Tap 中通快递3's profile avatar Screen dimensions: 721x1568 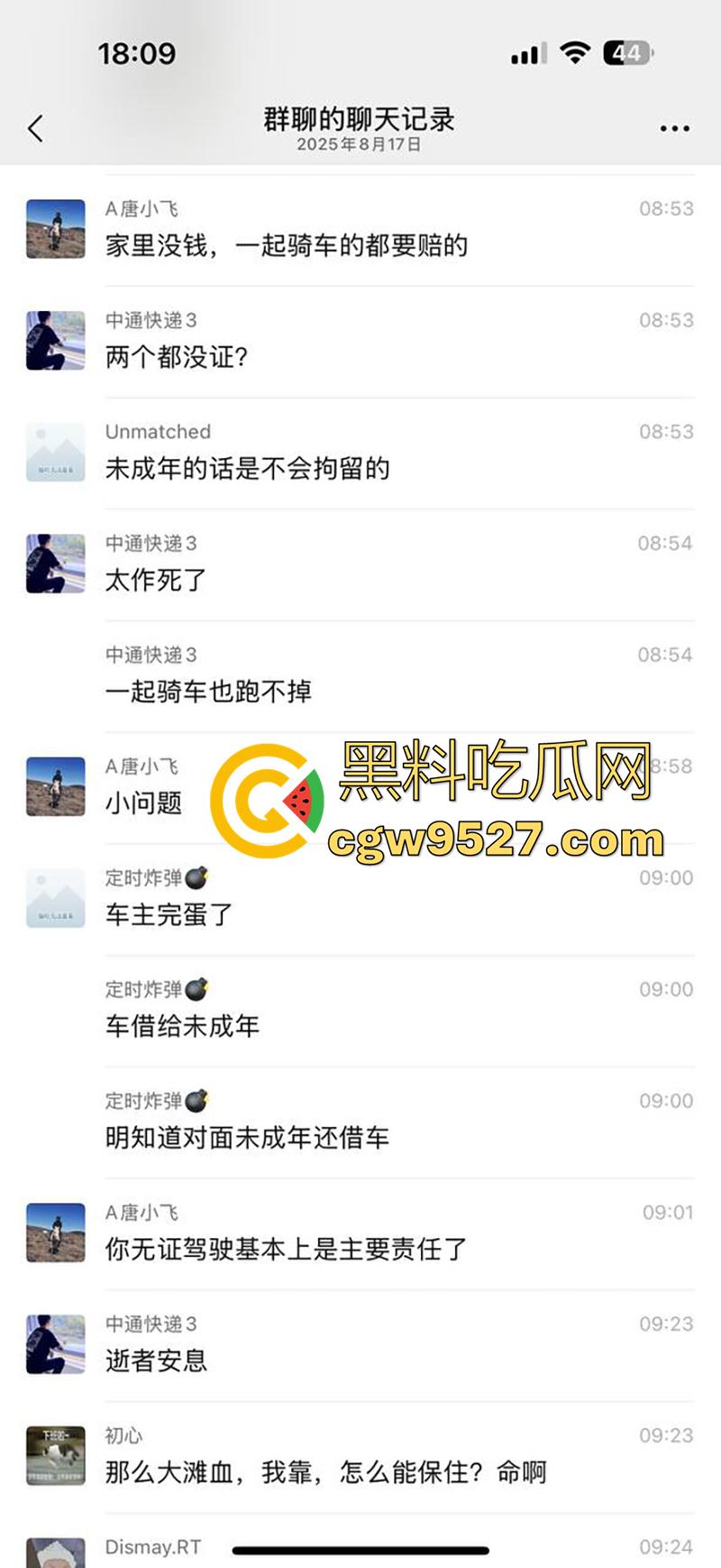[55, 339]
